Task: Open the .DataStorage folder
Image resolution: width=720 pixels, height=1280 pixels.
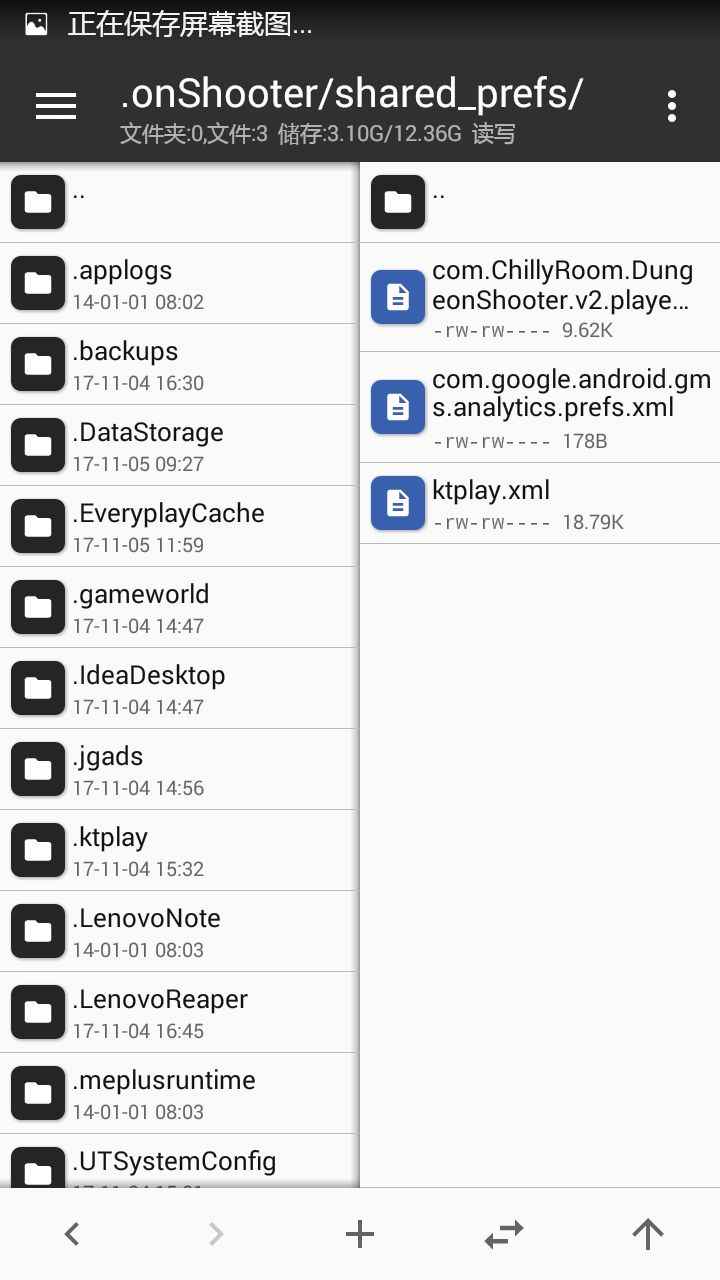Action: click(177, 445)
